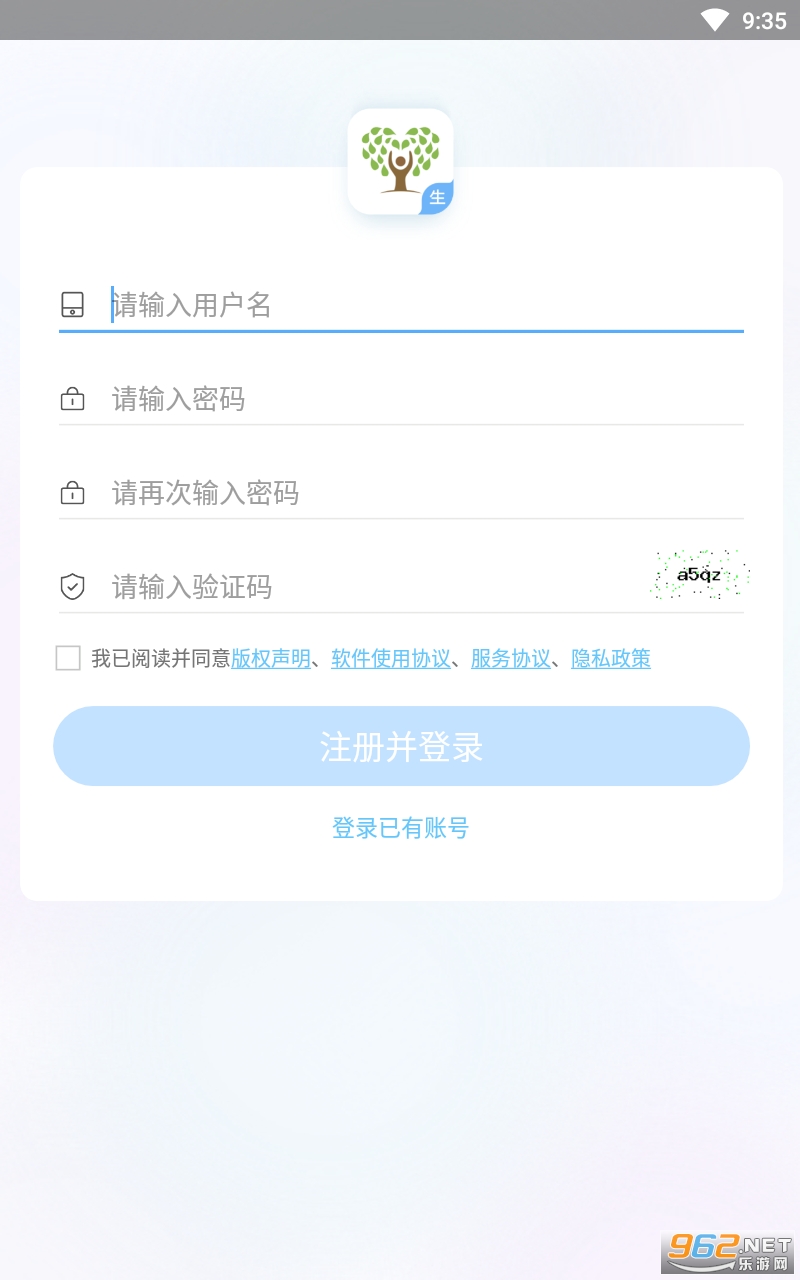Refresh the captcha image a5qz
The image size is (800, 1280).
[699, 574]
